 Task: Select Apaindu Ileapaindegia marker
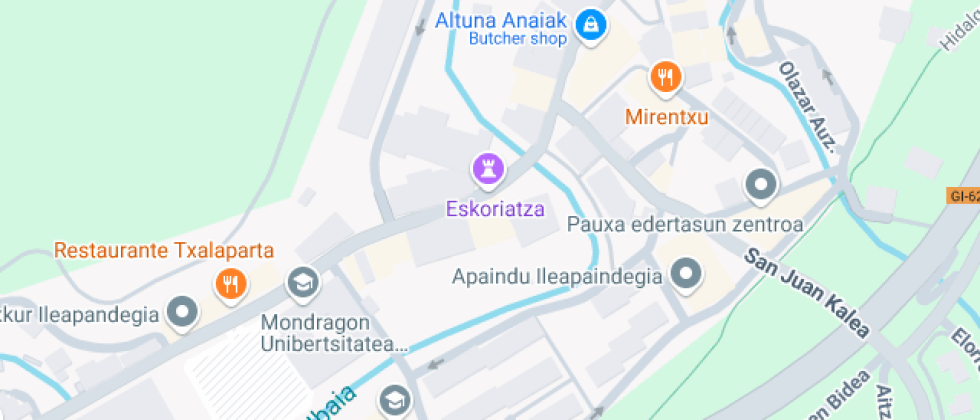pyautogui.click(x=686, y=273)
